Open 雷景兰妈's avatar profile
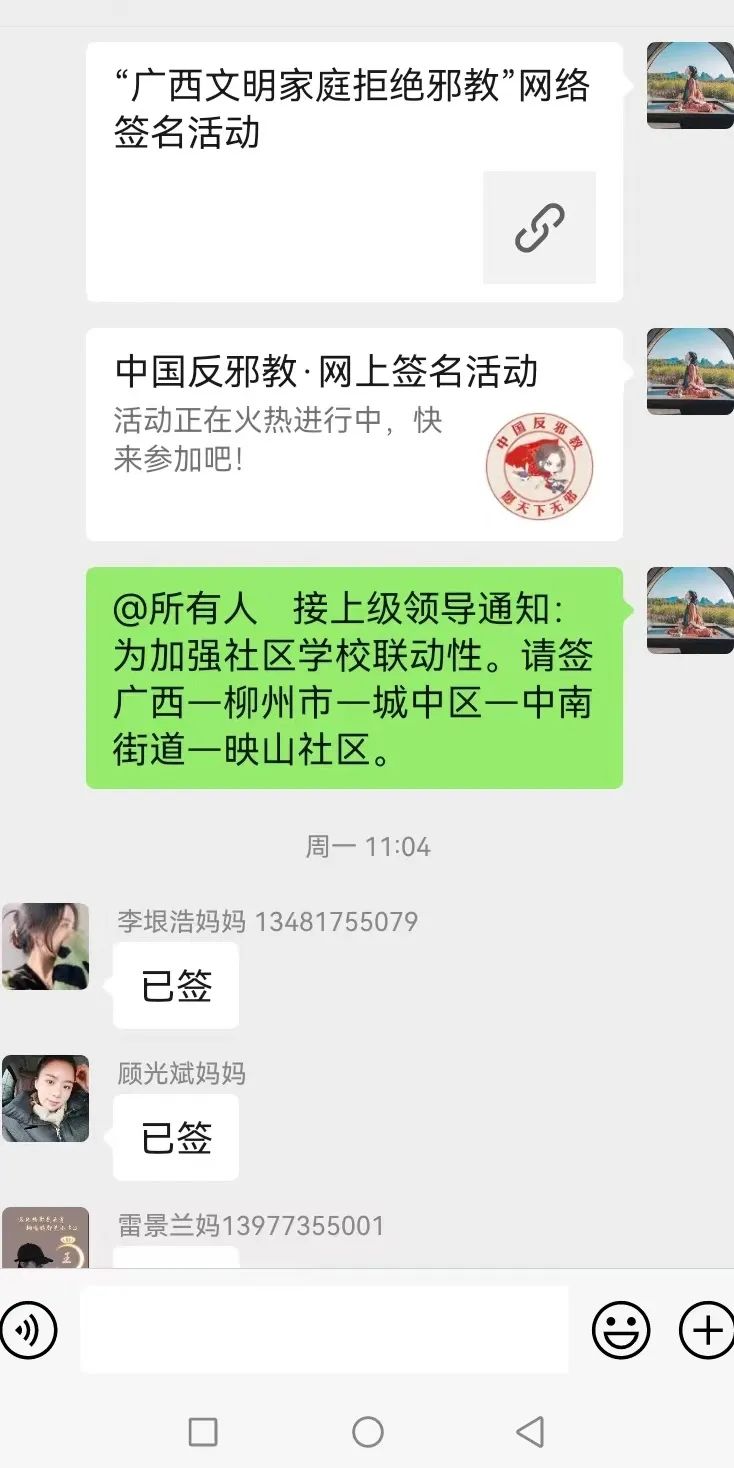 45,1240
